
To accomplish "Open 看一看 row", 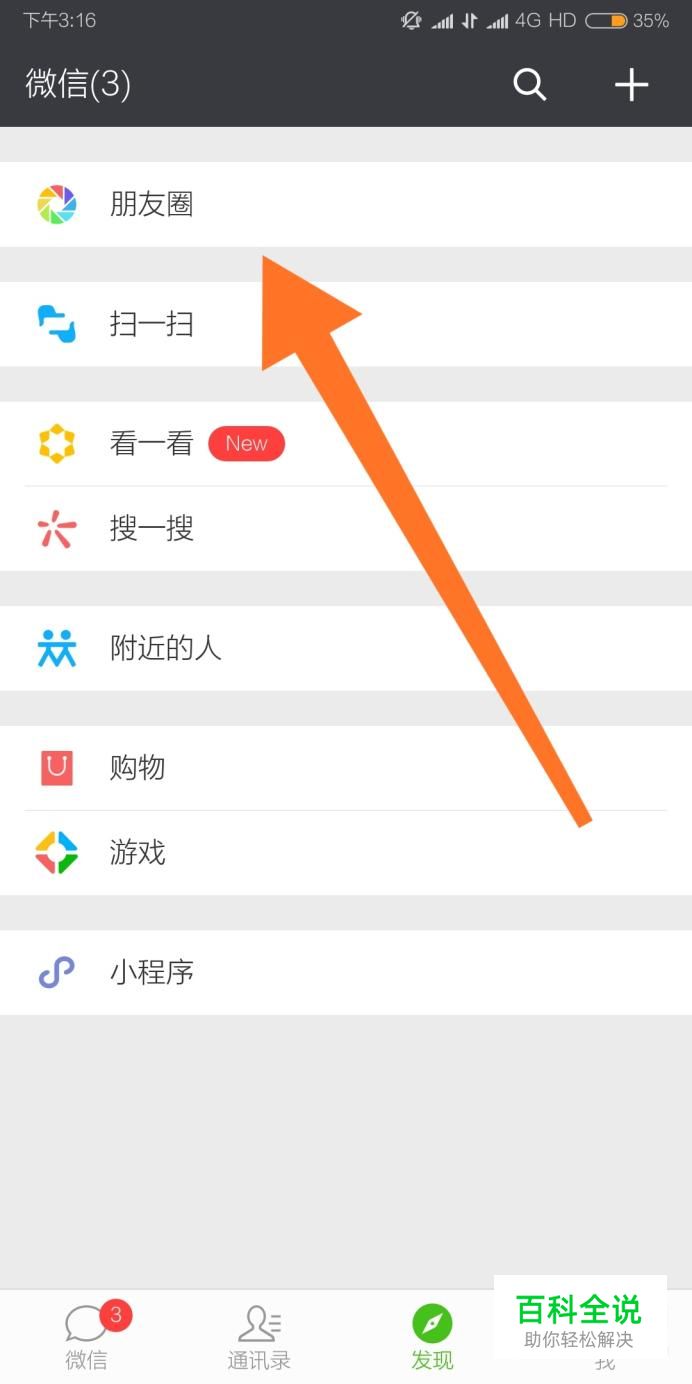I will [x=346, y=444].
